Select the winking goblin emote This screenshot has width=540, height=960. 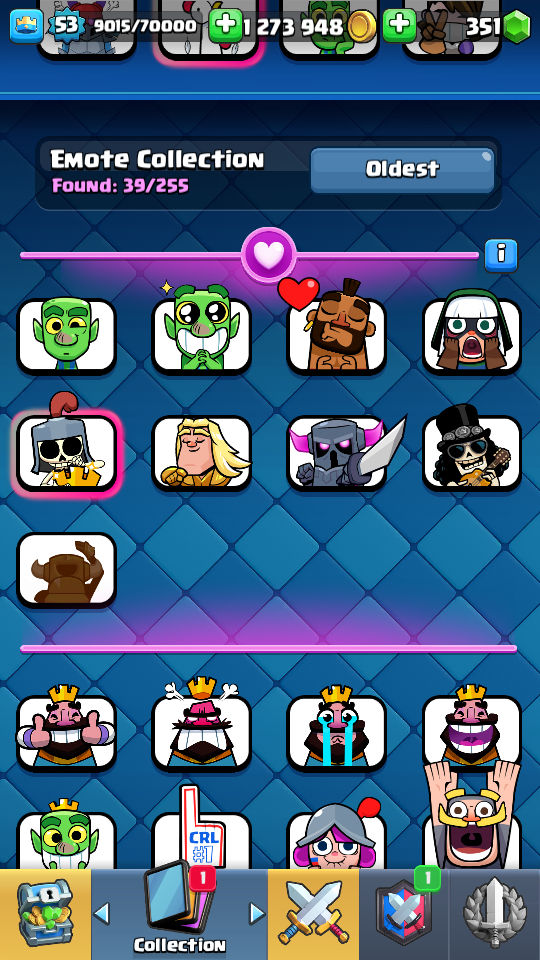point(66,336)
